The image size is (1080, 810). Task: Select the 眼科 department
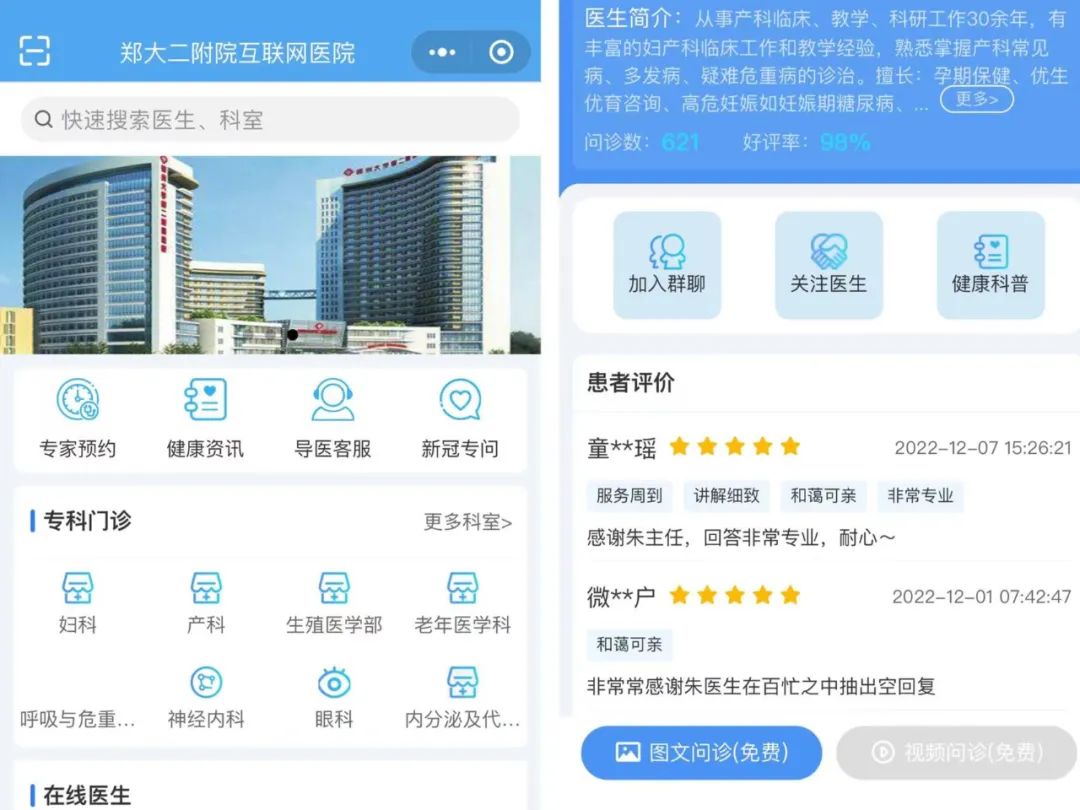pyautogui.click(x=334, y=698)
